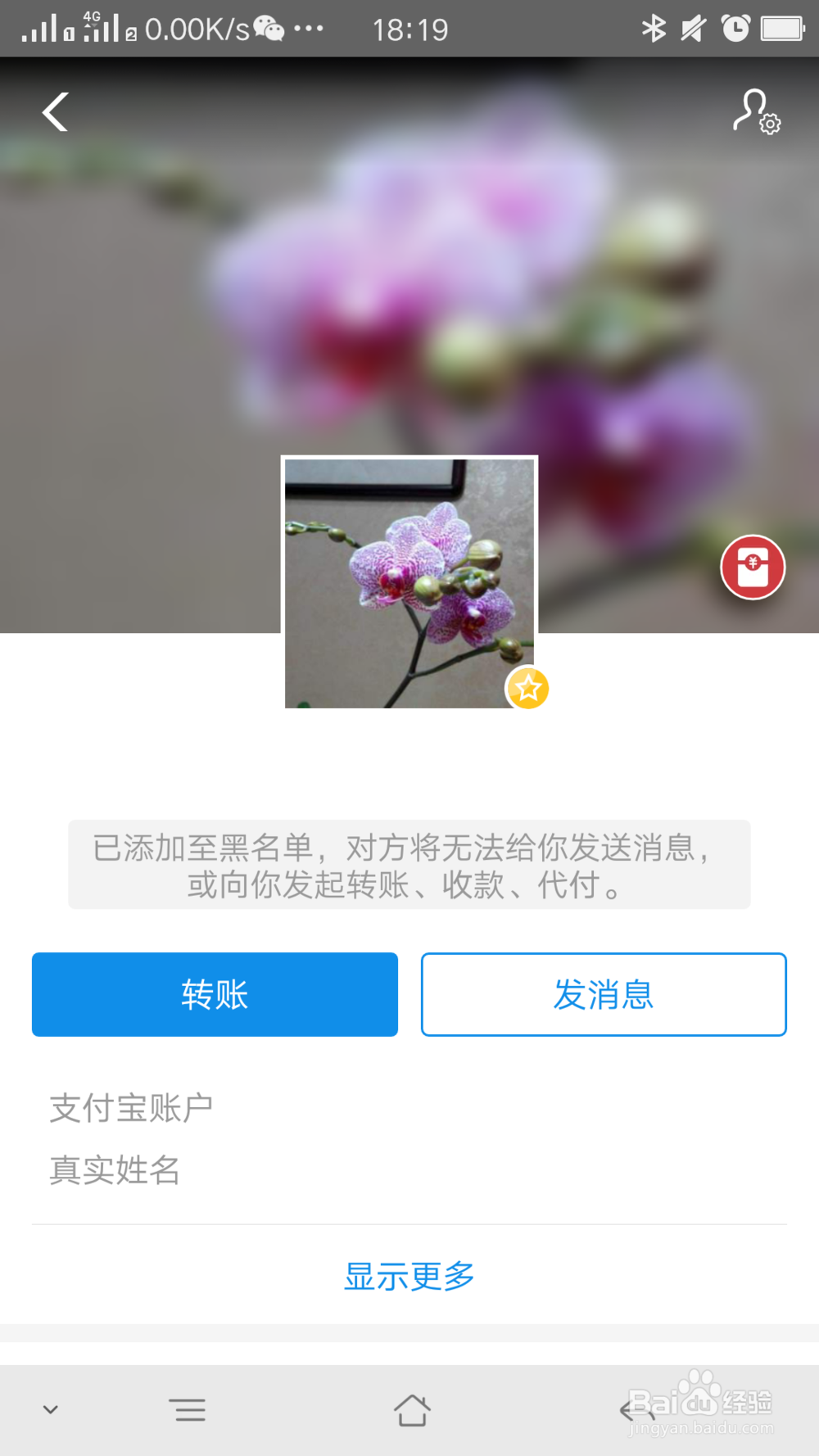Viewport: 819px width, 1456px height.
Task: Open the 真实姓名 row
Action: click(x=115, y=1170)
